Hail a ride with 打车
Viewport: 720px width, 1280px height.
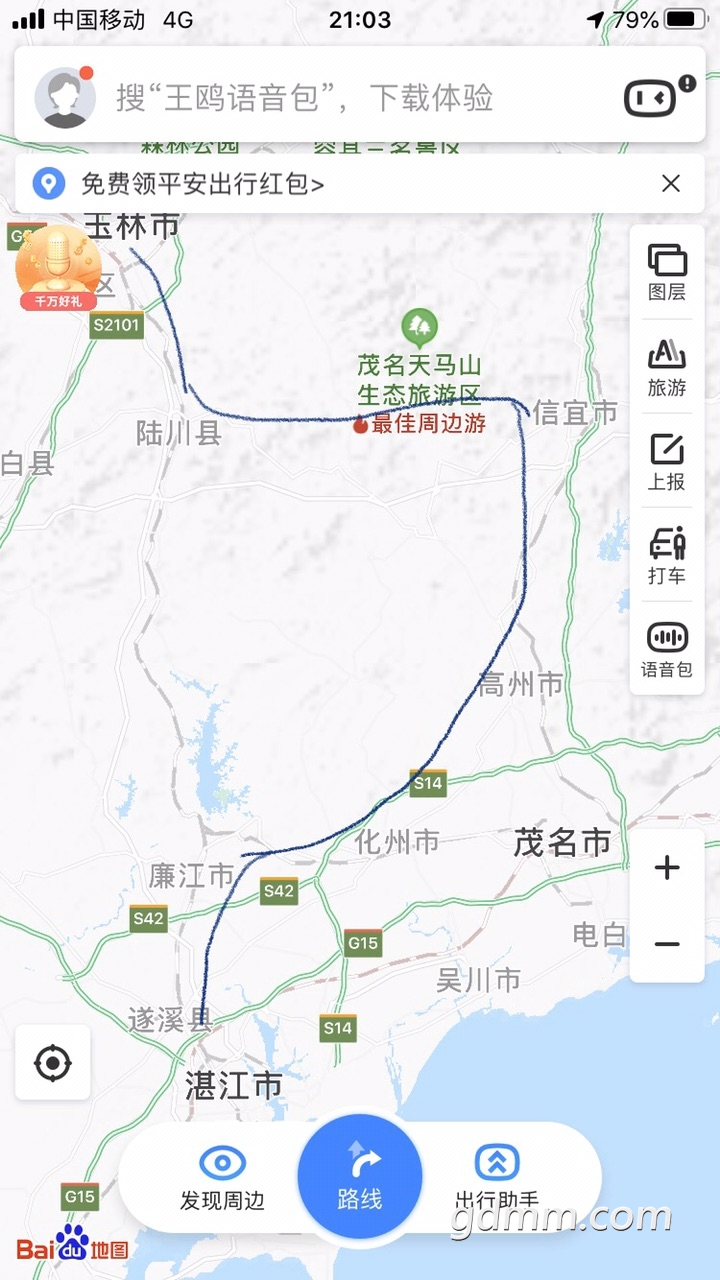[667, 556]
